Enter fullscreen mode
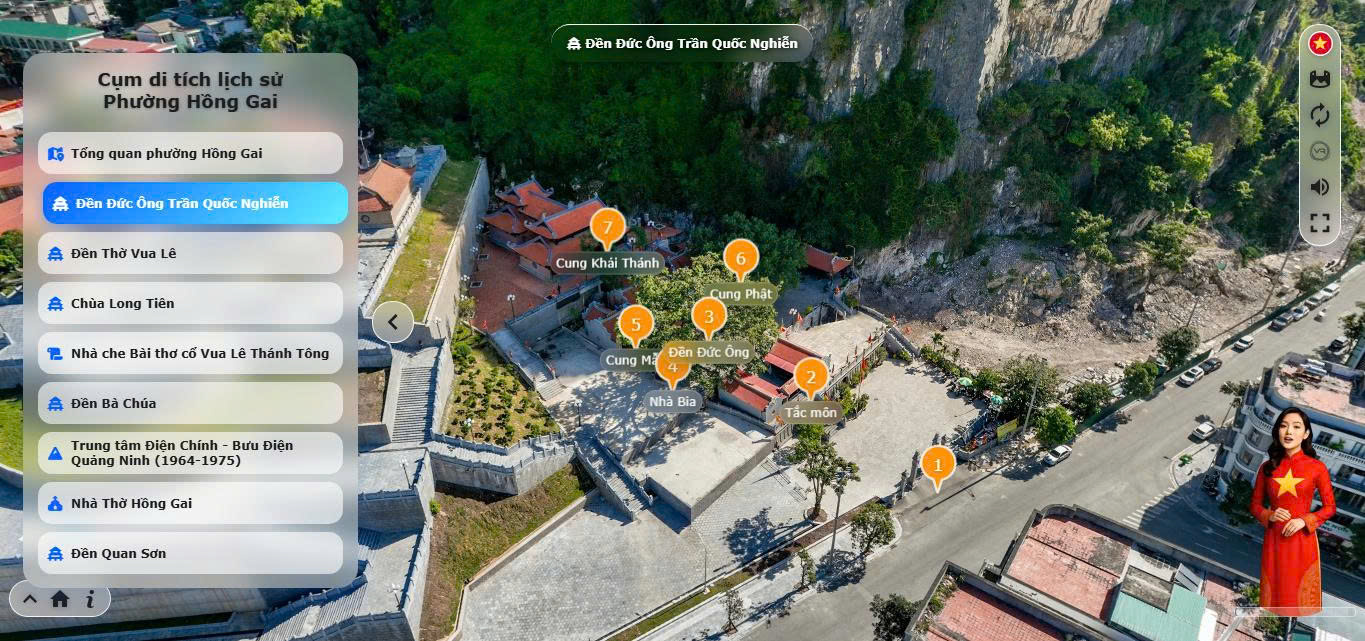The width and height of the screenshot is (1365, 641). pos(1320,223)
